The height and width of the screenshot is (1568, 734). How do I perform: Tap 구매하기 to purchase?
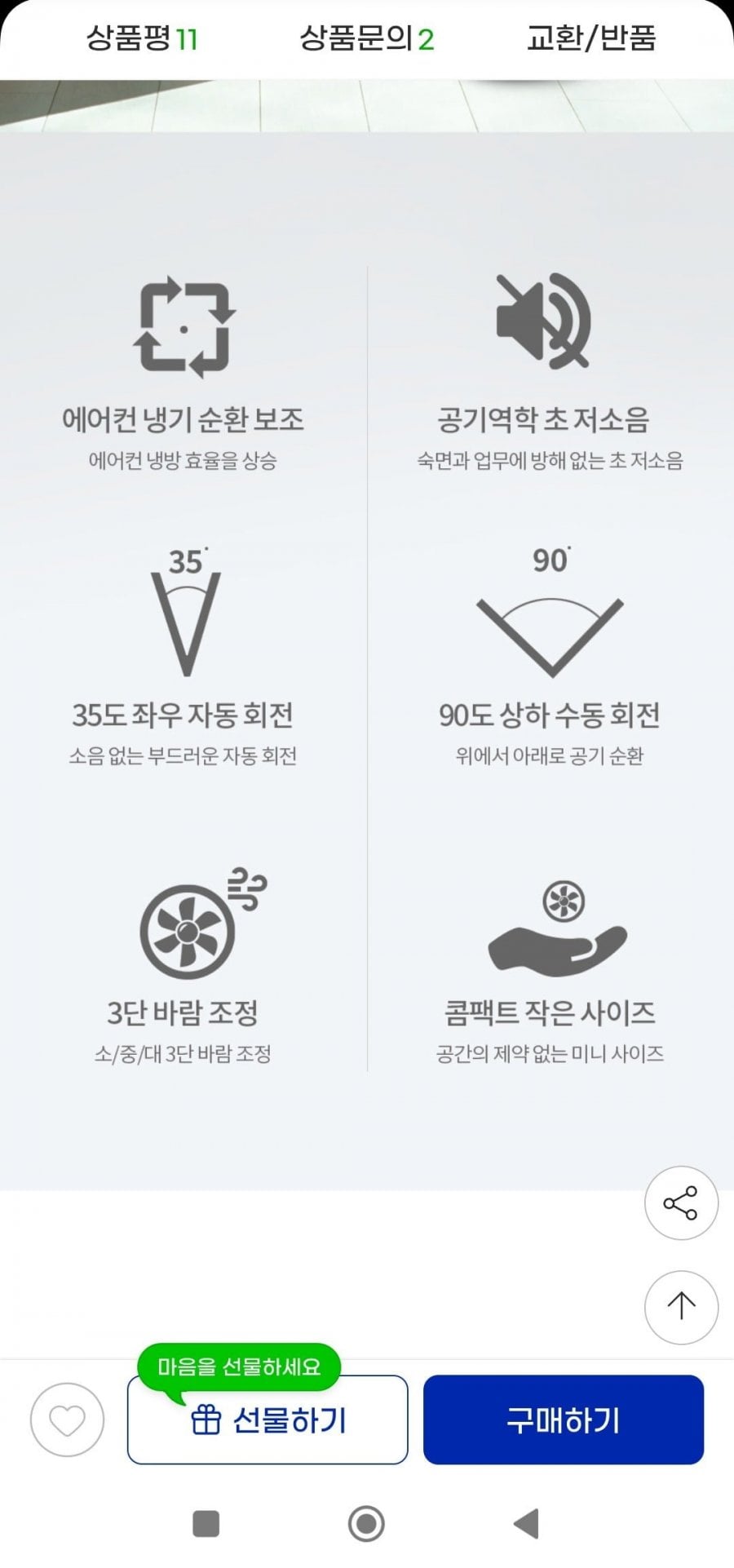(x=563, y=1420)
